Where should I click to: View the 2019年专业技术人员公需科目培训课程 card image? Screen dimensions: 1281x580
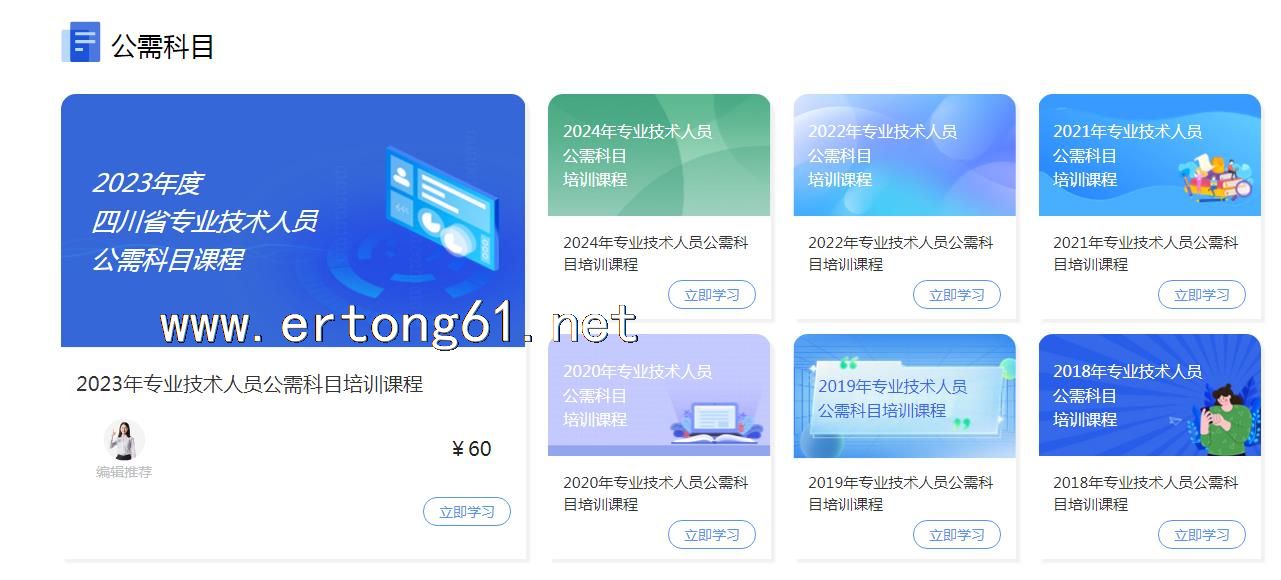[904, 395]
